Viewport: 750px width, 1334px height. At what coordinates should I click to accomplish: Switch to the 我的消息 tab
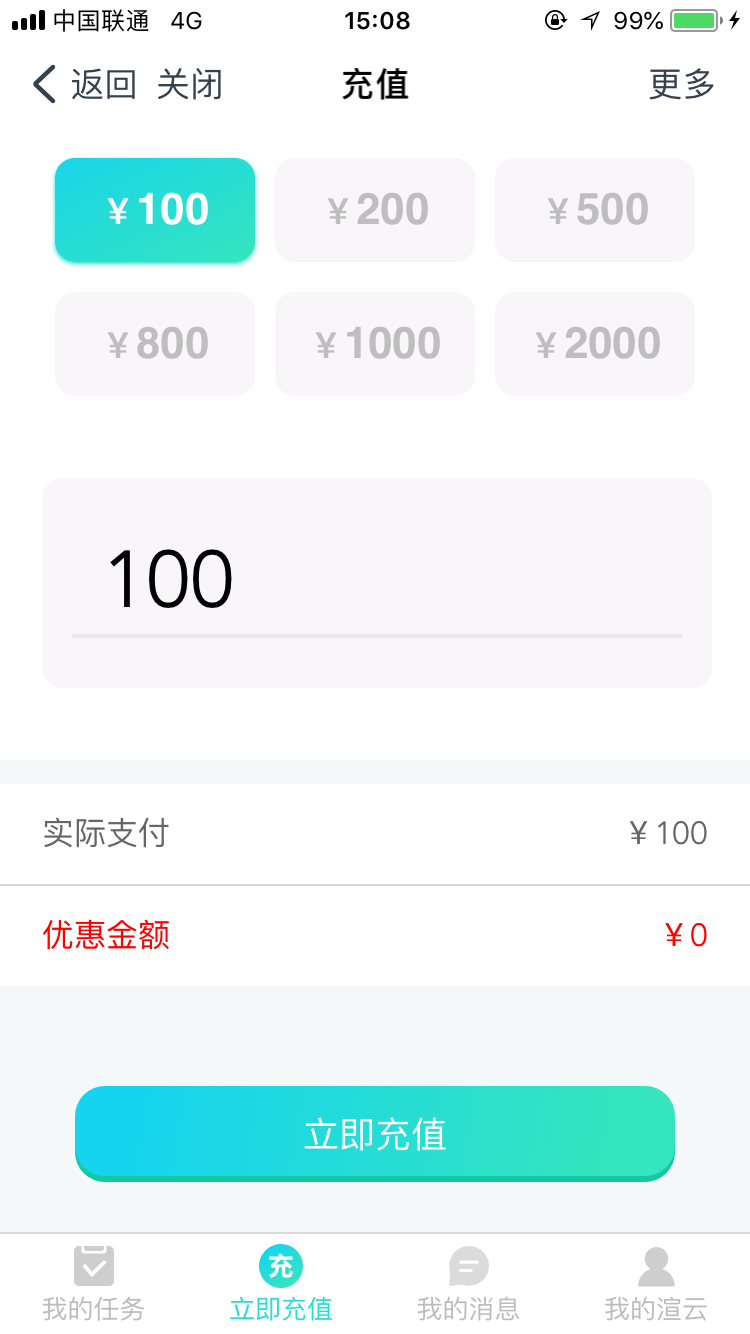[x=468, y=1284]
